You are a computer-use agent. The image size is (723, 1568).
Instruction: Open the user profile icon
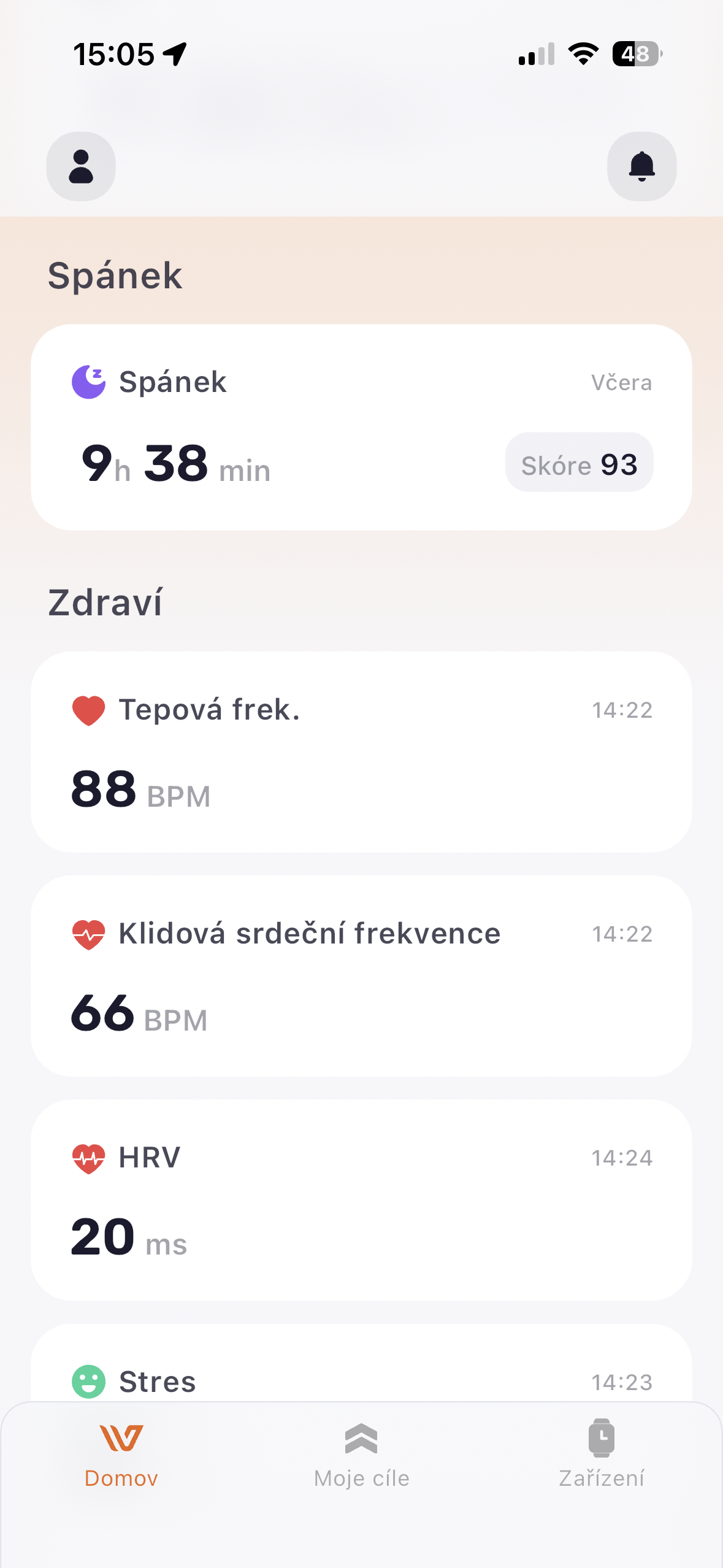coord(81,166)
